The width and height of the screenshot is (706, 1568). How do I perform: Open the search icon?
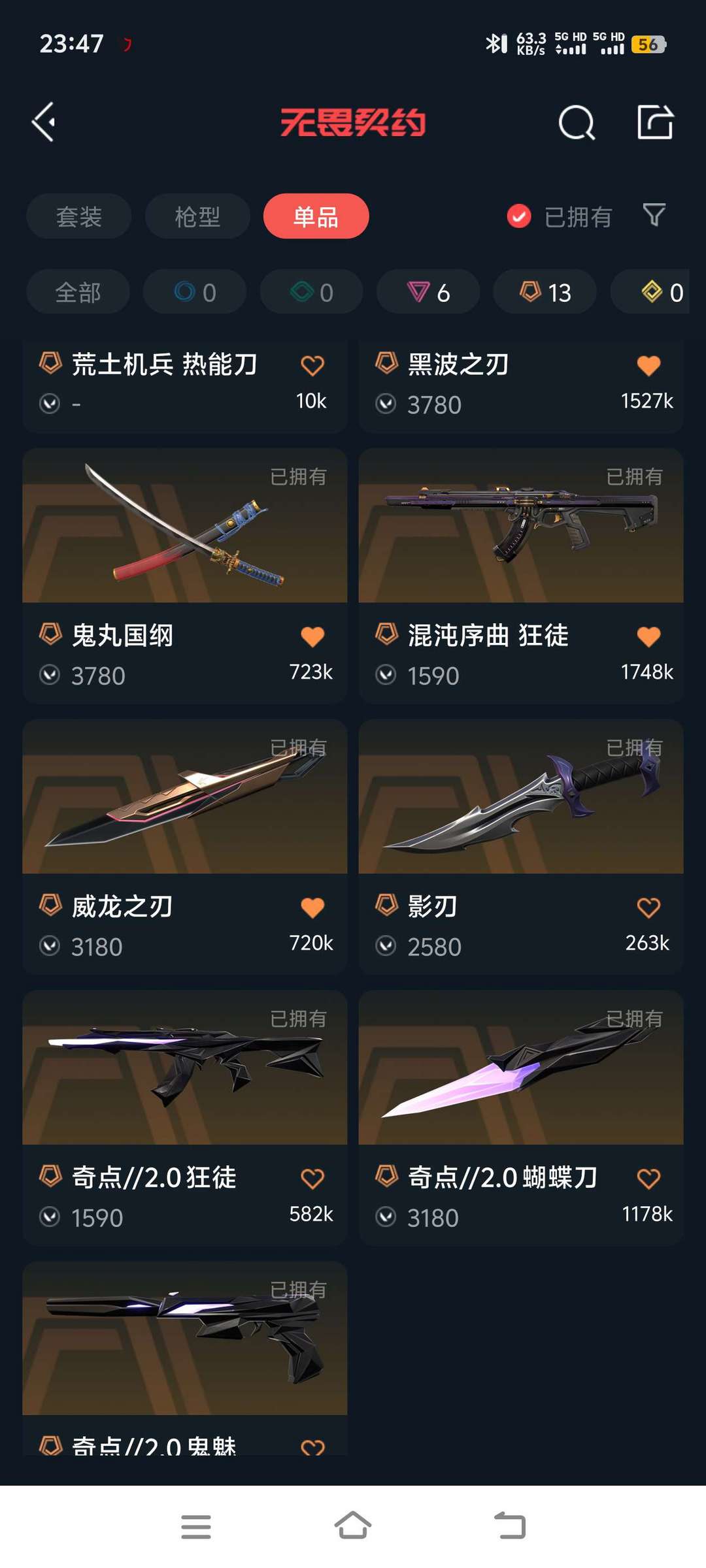point(576,122)
